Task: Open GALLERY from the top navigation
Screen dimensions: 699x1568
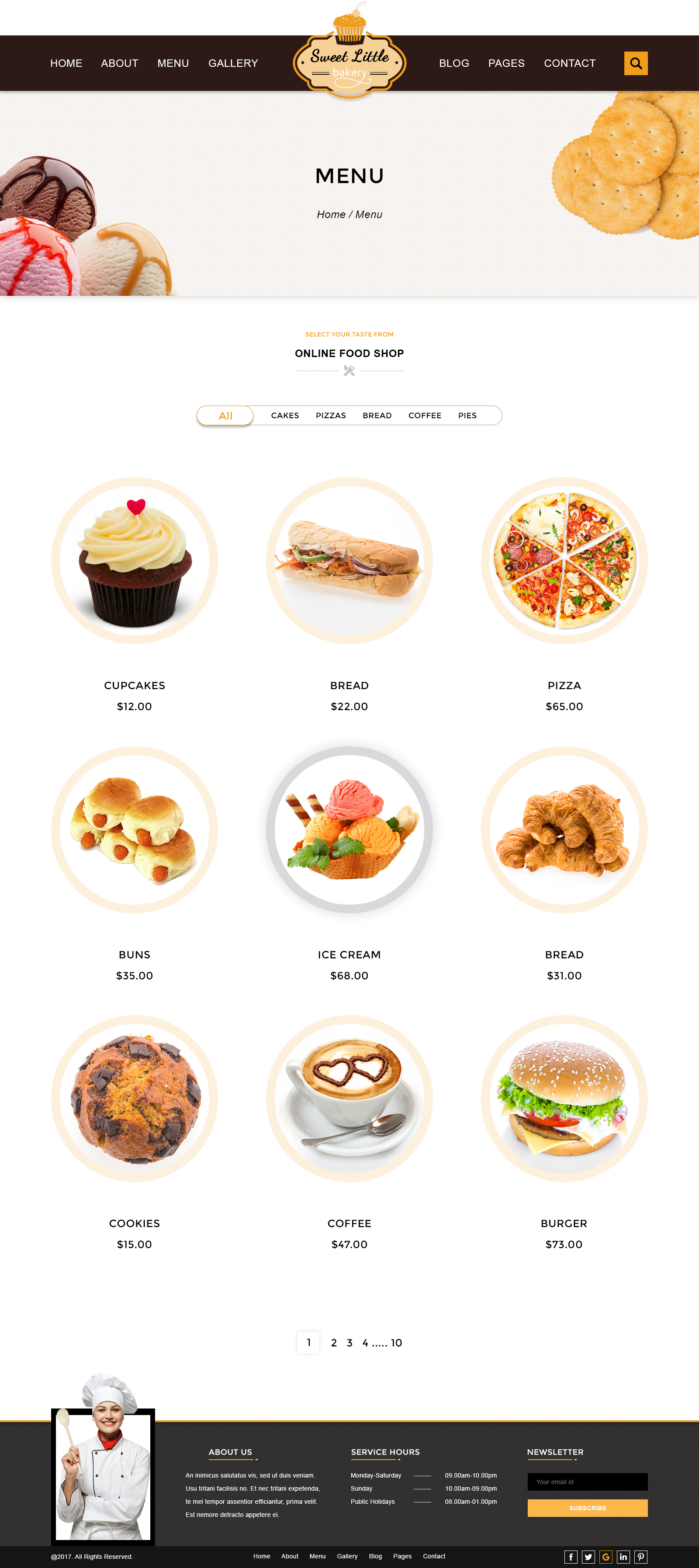Action: point(233,63)
